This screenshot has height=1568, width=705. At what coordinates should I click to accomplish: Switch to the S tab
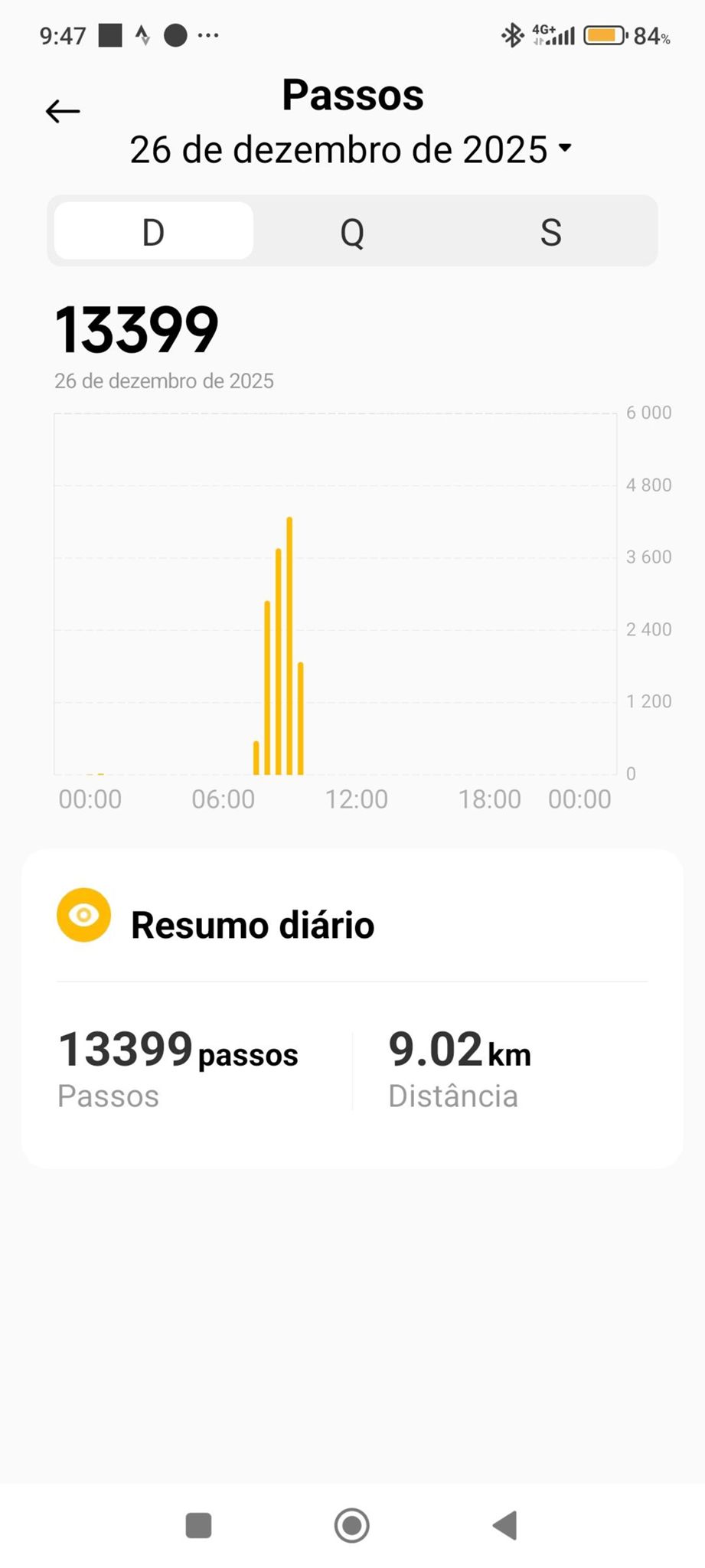pos(550,231)
